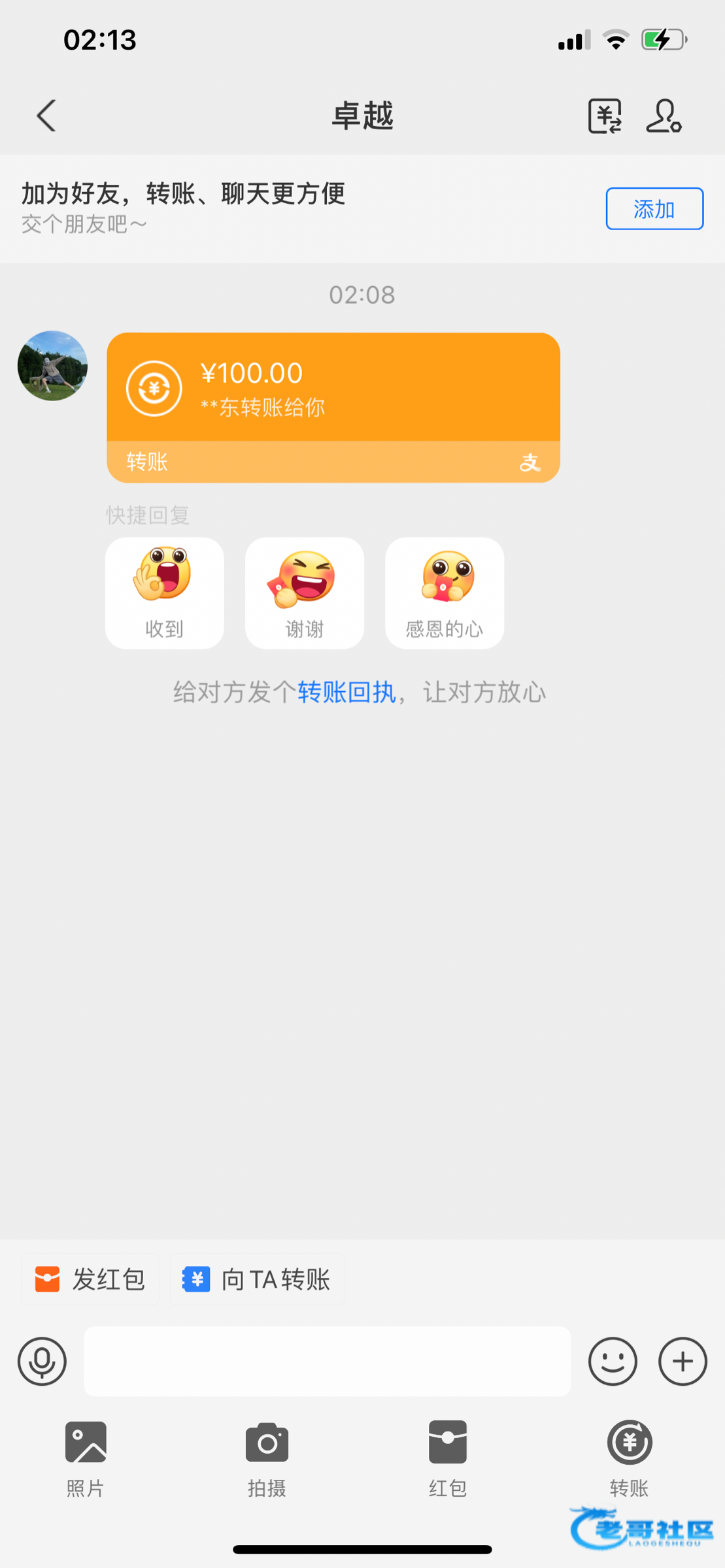Open 卓越's avatar photo
Viewport: 725px width, 1568px height.
52,366
